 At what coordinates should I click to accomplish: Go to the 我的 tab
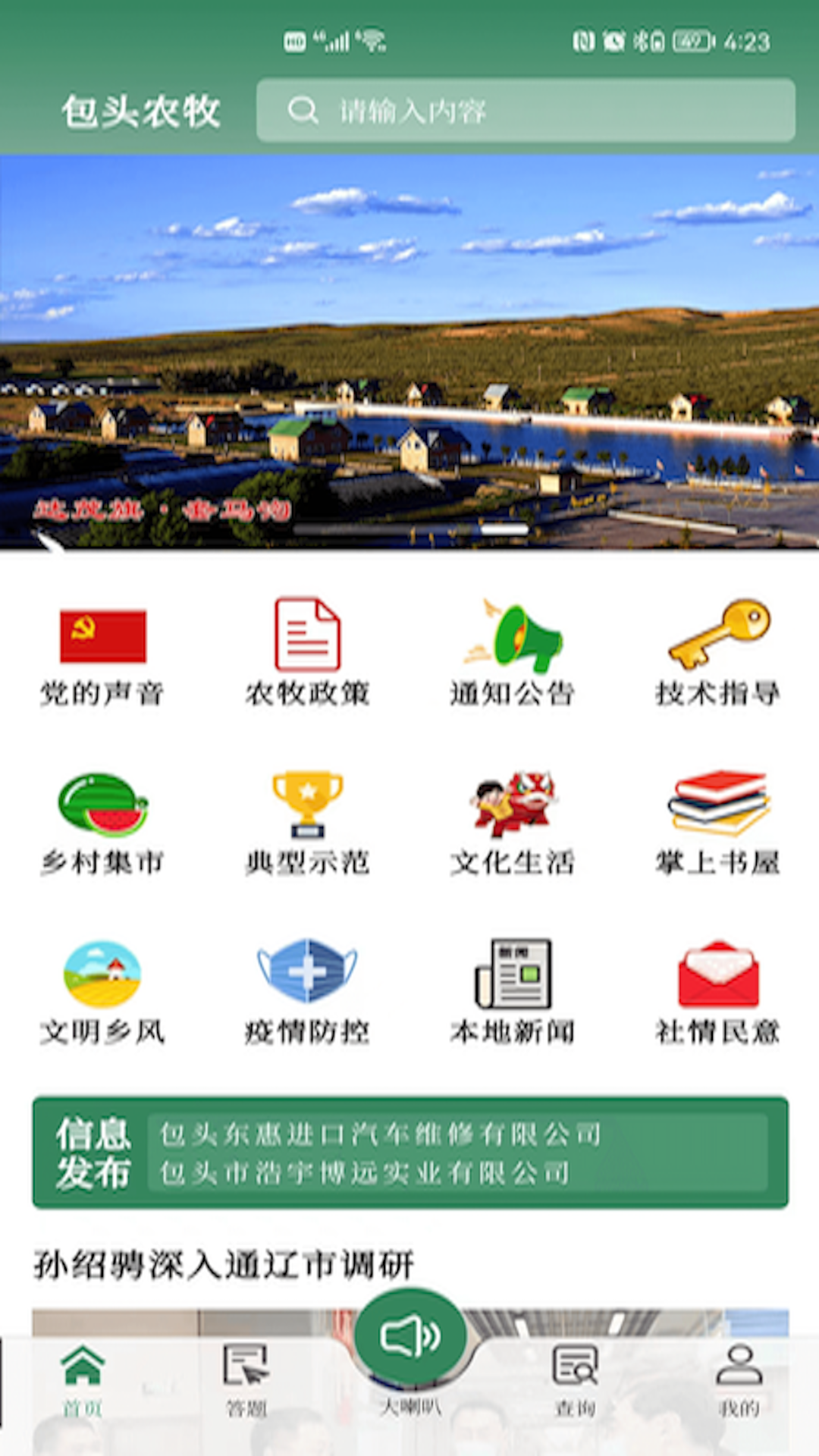click(739, 1382)
